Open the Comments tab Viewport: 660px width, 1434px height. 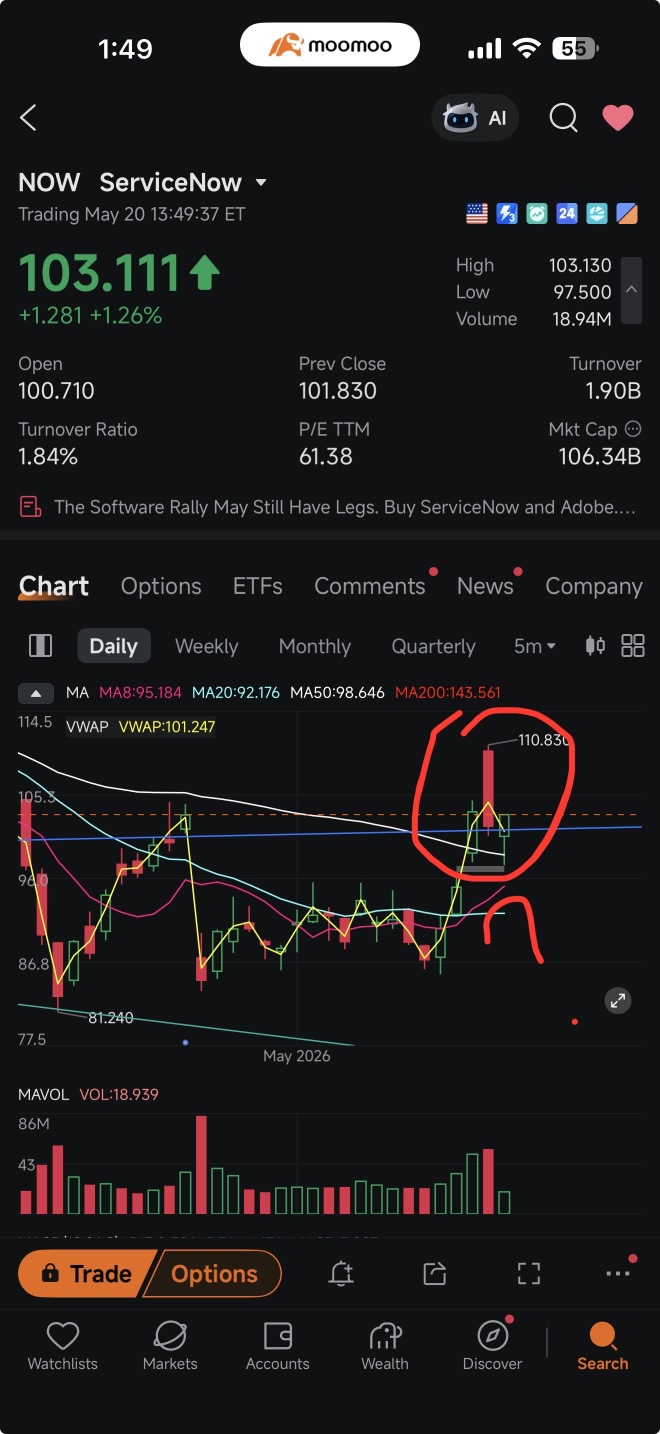370,586
